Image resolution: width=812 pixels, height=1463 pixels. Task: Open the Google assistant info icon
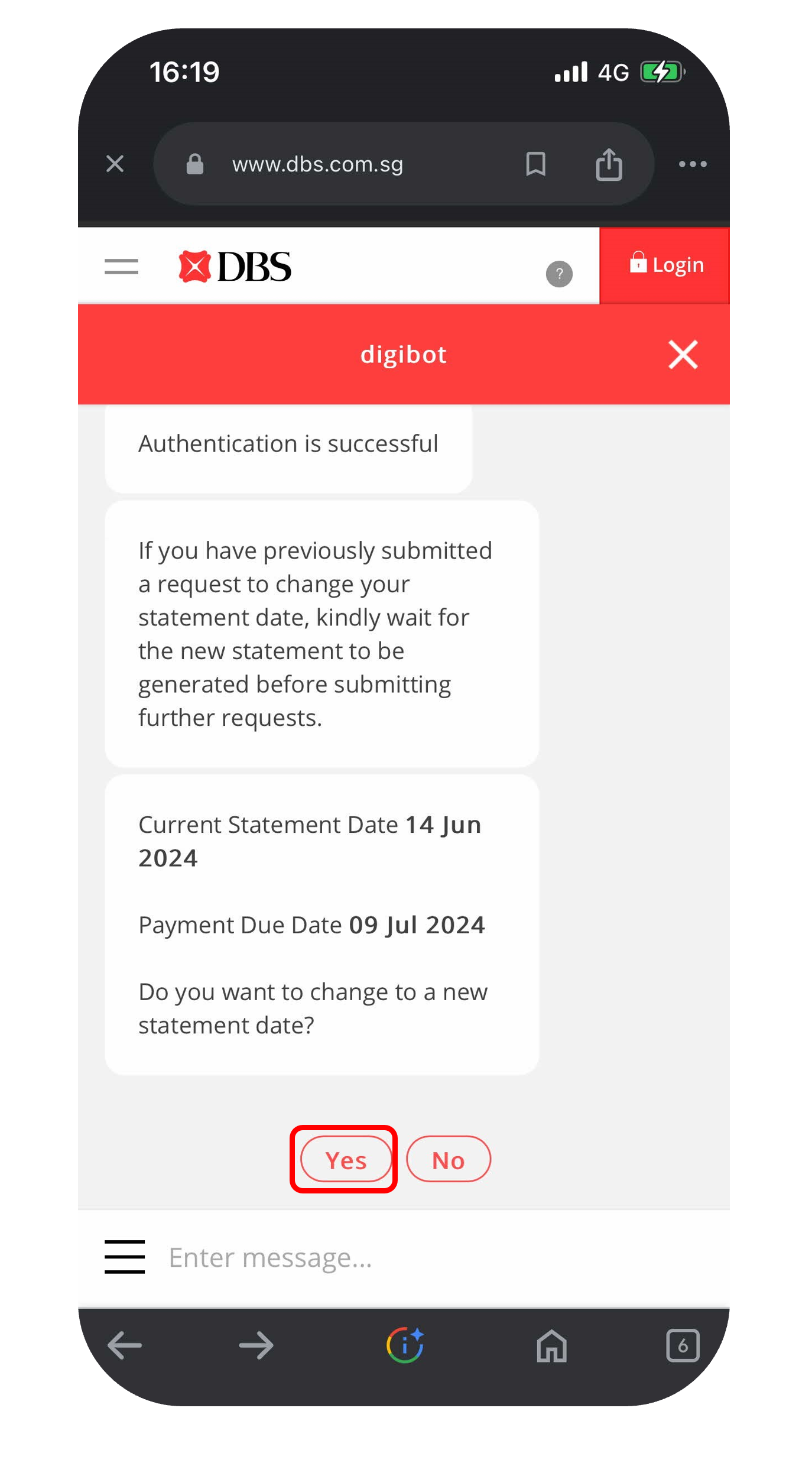[x=405, y=1345]
